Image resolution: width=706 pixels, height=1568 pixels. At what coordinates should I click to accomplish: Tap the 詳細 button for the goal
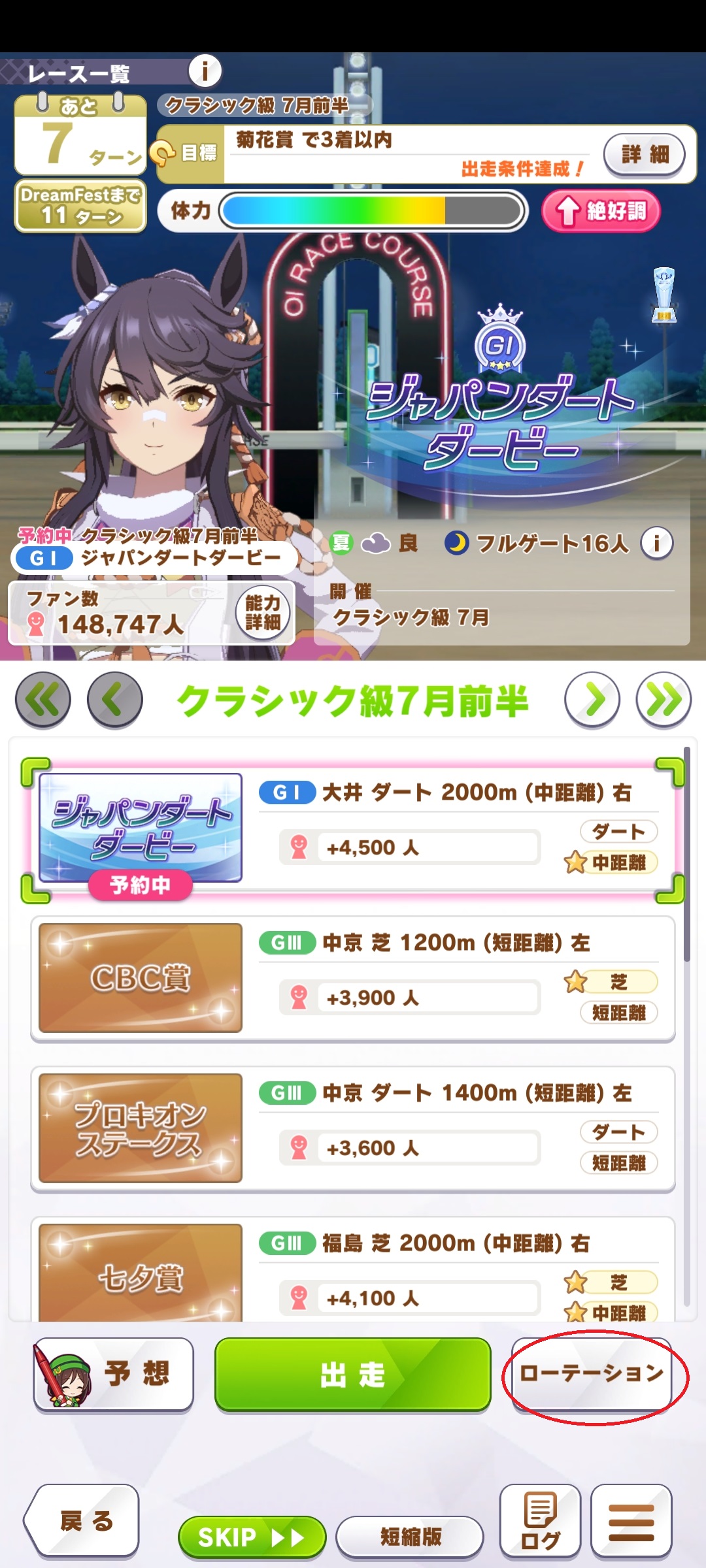(645, 154)
